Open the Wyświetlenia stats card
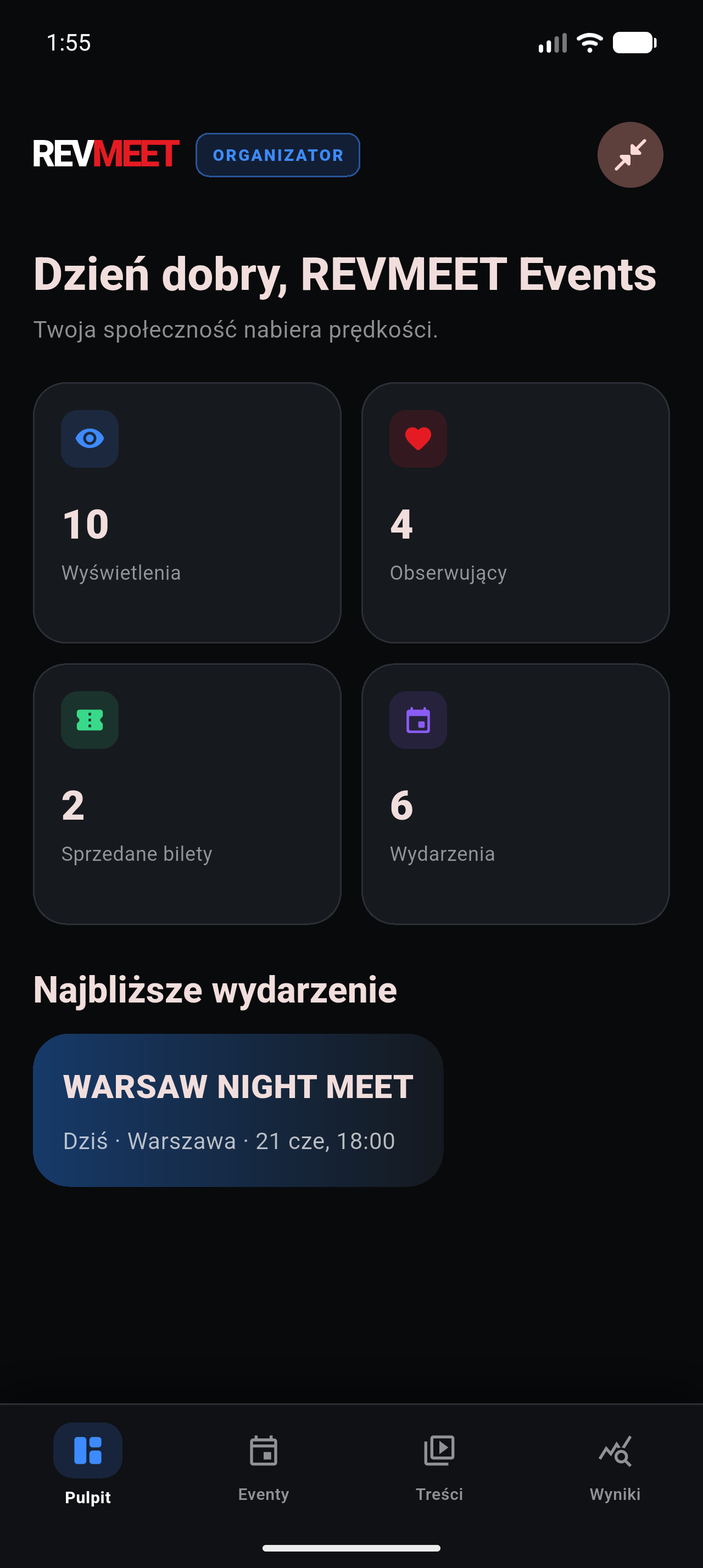The image size is (703, 1568). (x=187, y=513)
